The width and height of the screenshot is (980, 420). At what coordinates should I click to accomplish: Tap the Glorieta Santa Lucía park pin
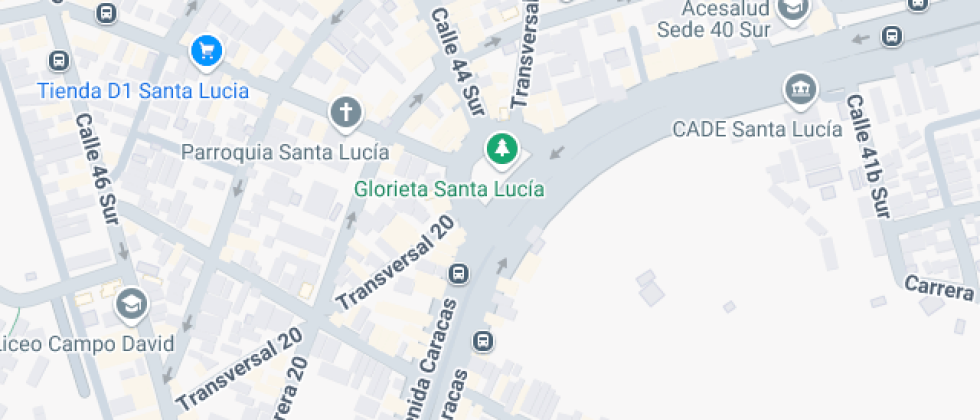501,150
